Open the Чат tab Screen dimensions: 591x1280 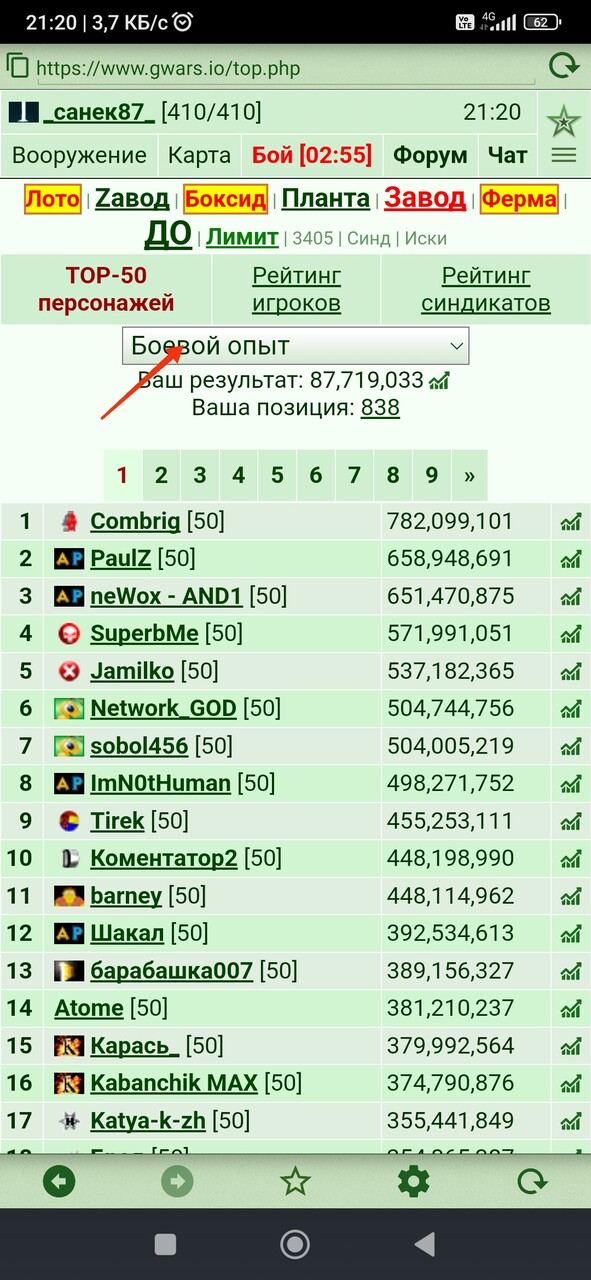[x=508, y=155]
